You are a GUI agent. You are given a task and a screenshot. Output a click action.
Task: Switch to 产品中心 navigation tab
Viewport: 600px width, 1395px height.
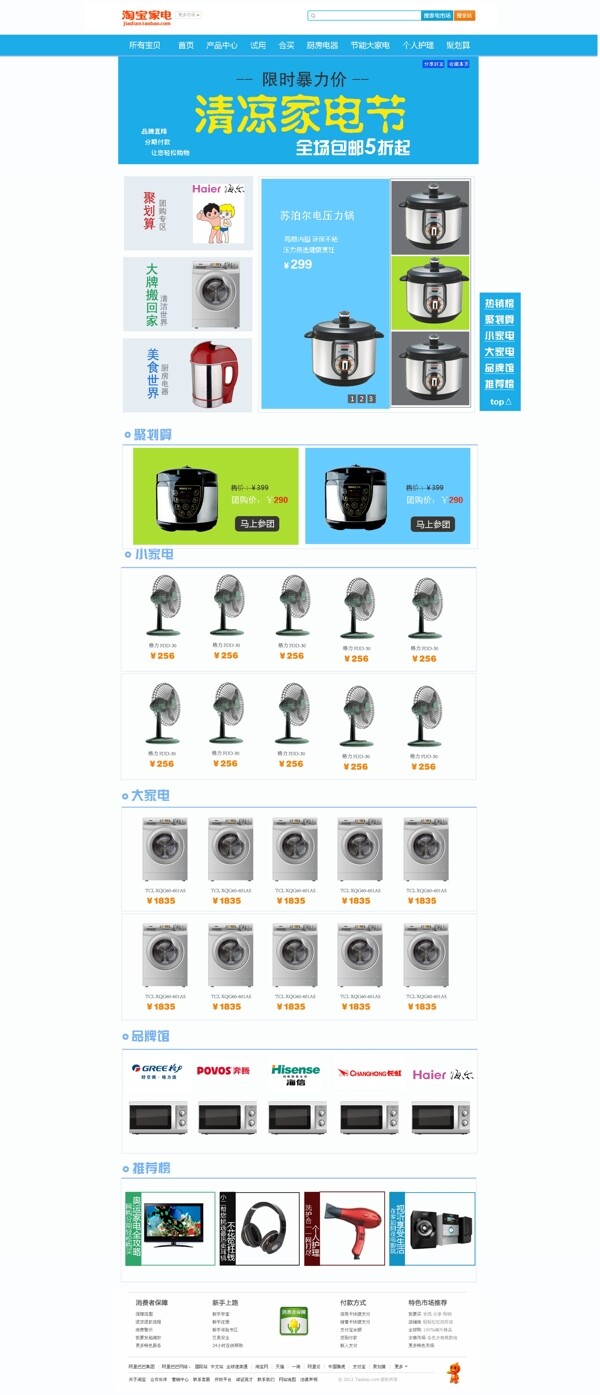(221, 45)
